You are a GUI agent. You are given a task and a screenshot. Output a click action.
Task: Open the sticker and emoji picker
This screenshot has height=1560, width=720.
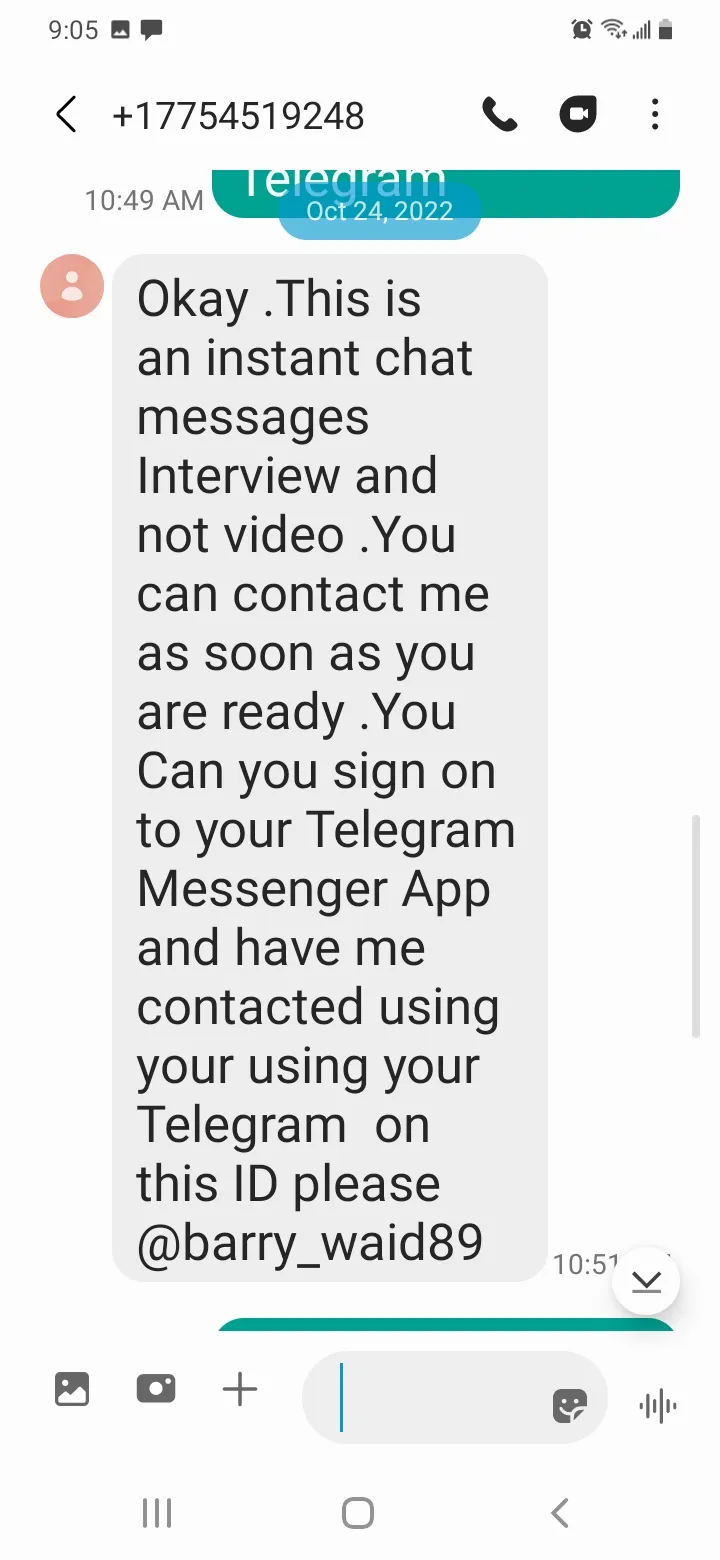[570, 1406]
